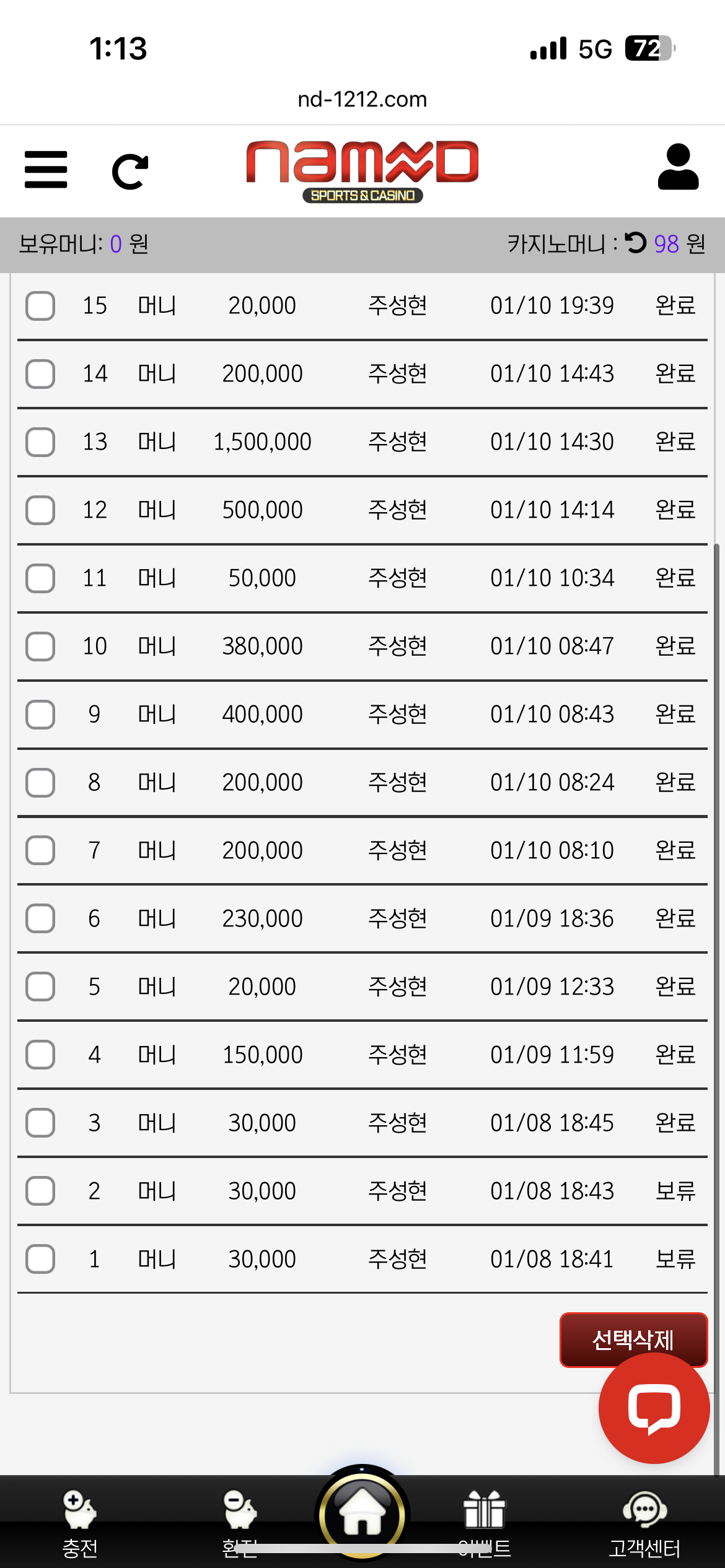This screenshot has width=725, height=1568.
Task: Open the user profile icon
Action: coord(678,167)
